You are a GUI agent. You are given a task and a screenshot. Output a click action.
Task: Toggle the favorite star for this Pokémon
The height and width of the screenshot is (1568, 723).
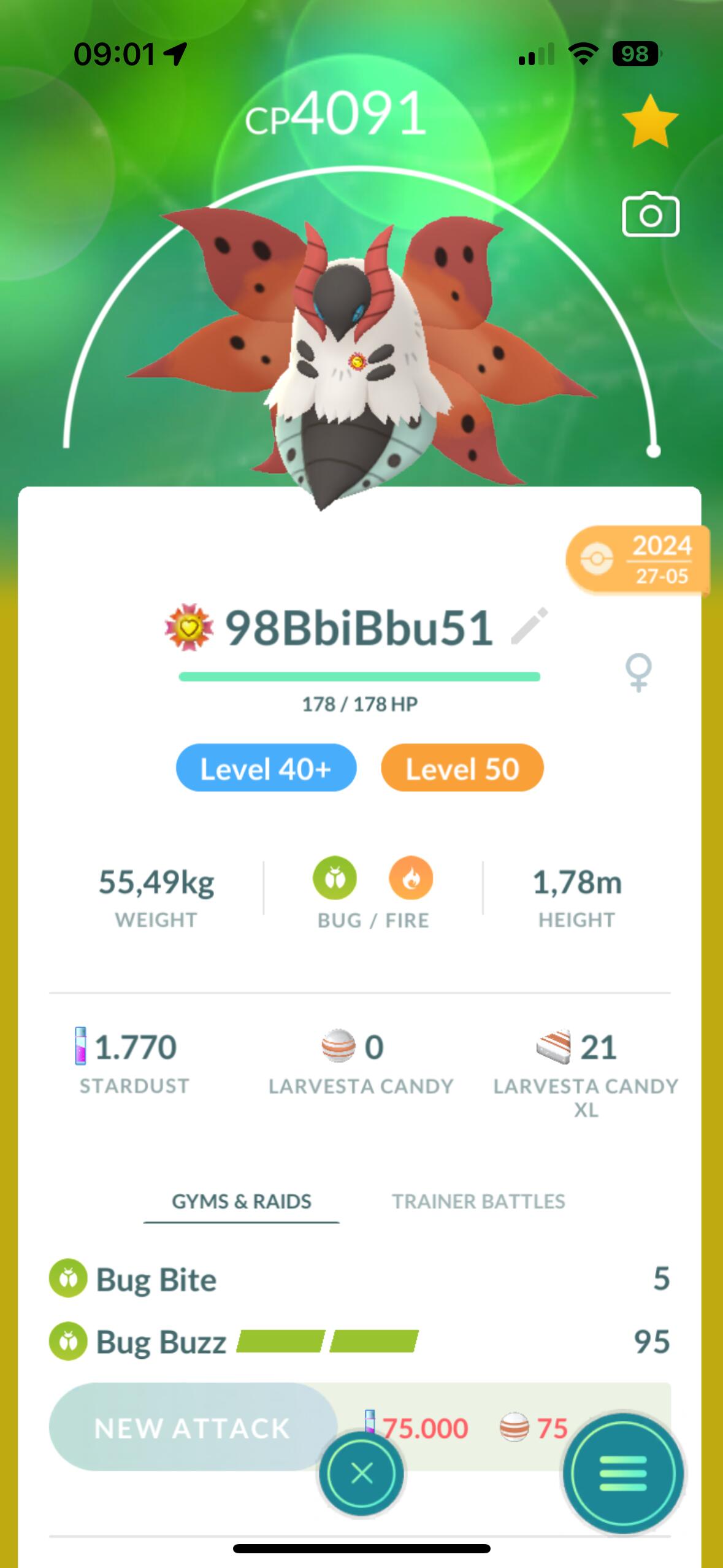650,122
